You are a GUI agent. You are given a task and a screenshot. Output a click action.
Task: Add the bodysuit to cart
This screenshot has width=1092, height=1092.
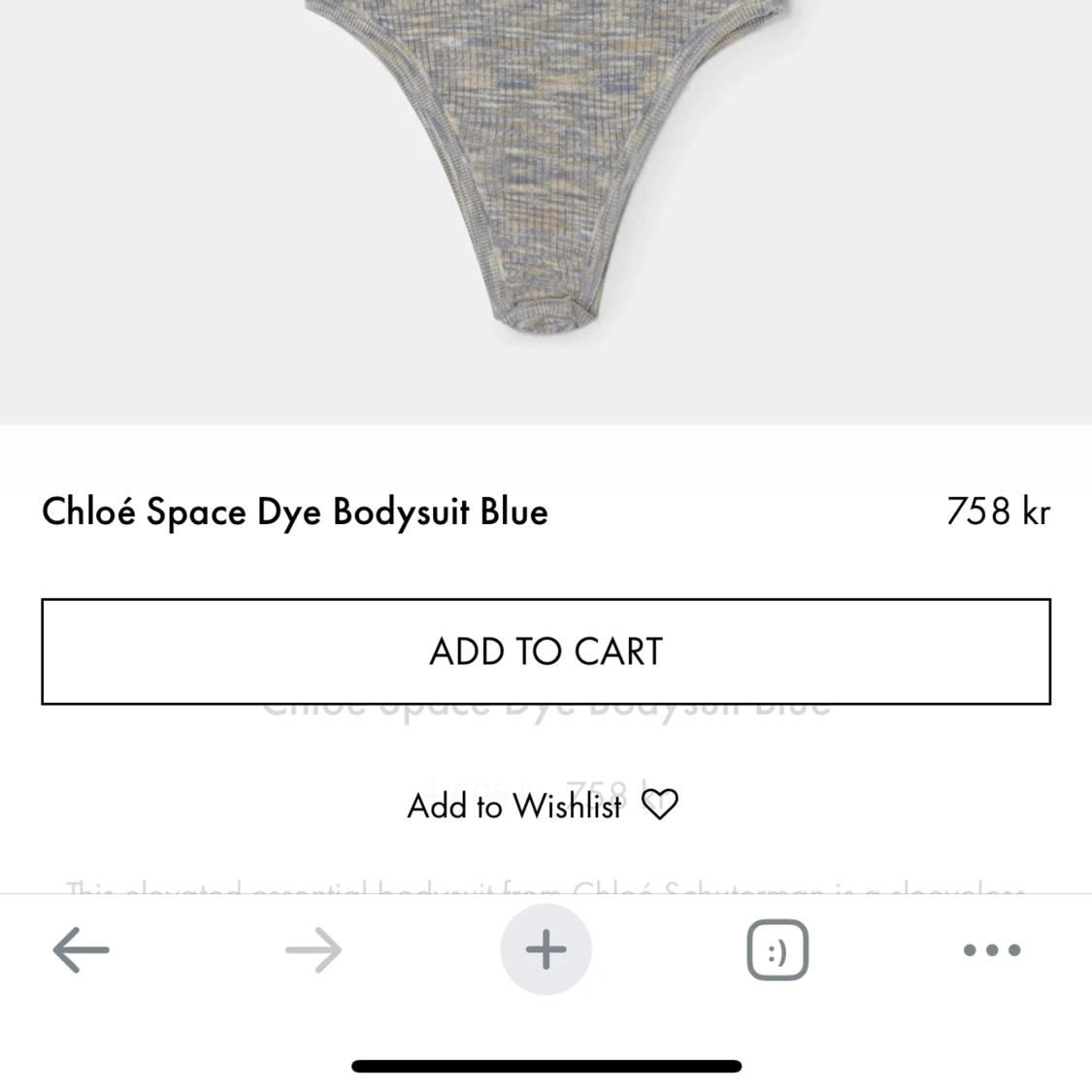point(546,651)
